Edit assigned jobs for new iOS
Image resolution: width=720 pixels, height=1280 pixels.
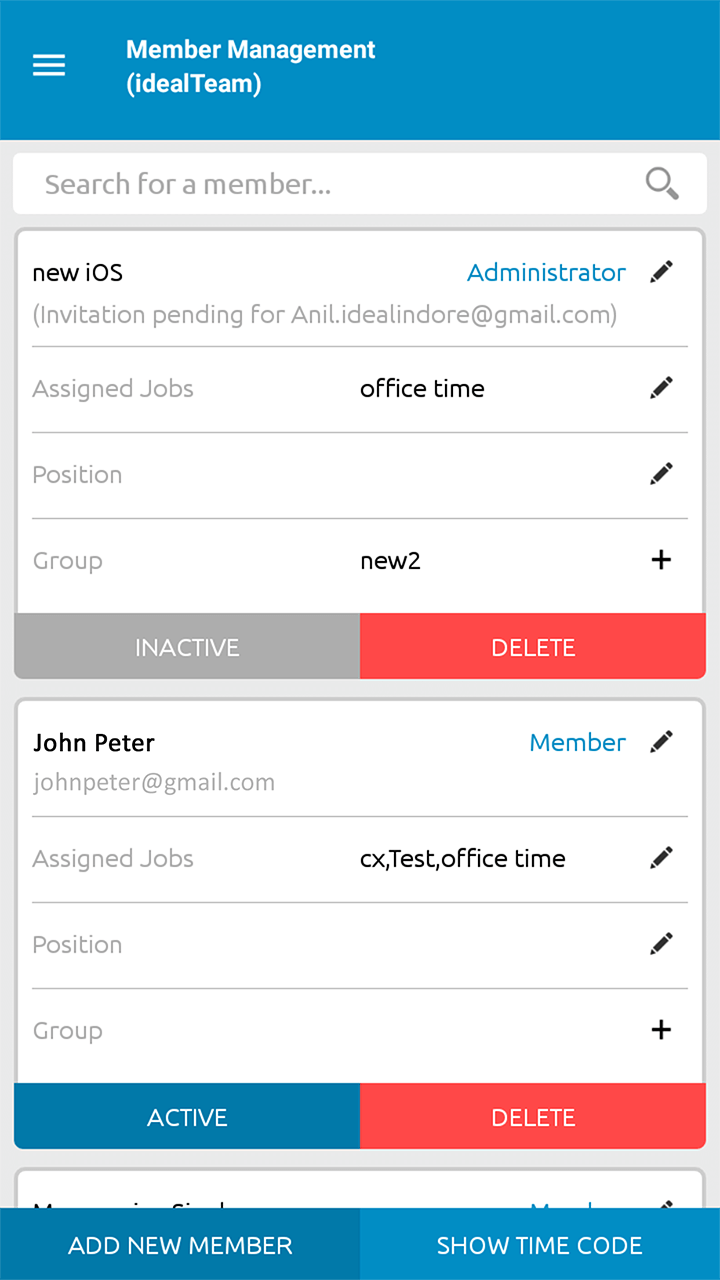661,388
